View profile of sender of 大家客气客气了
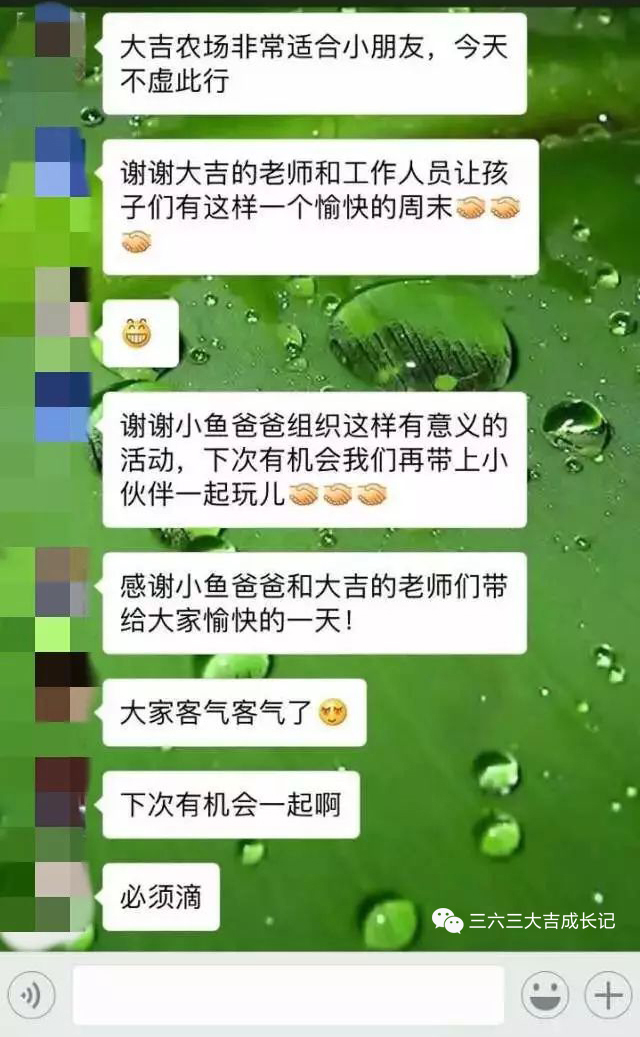Screen dimensions: 640x1037 64,687
